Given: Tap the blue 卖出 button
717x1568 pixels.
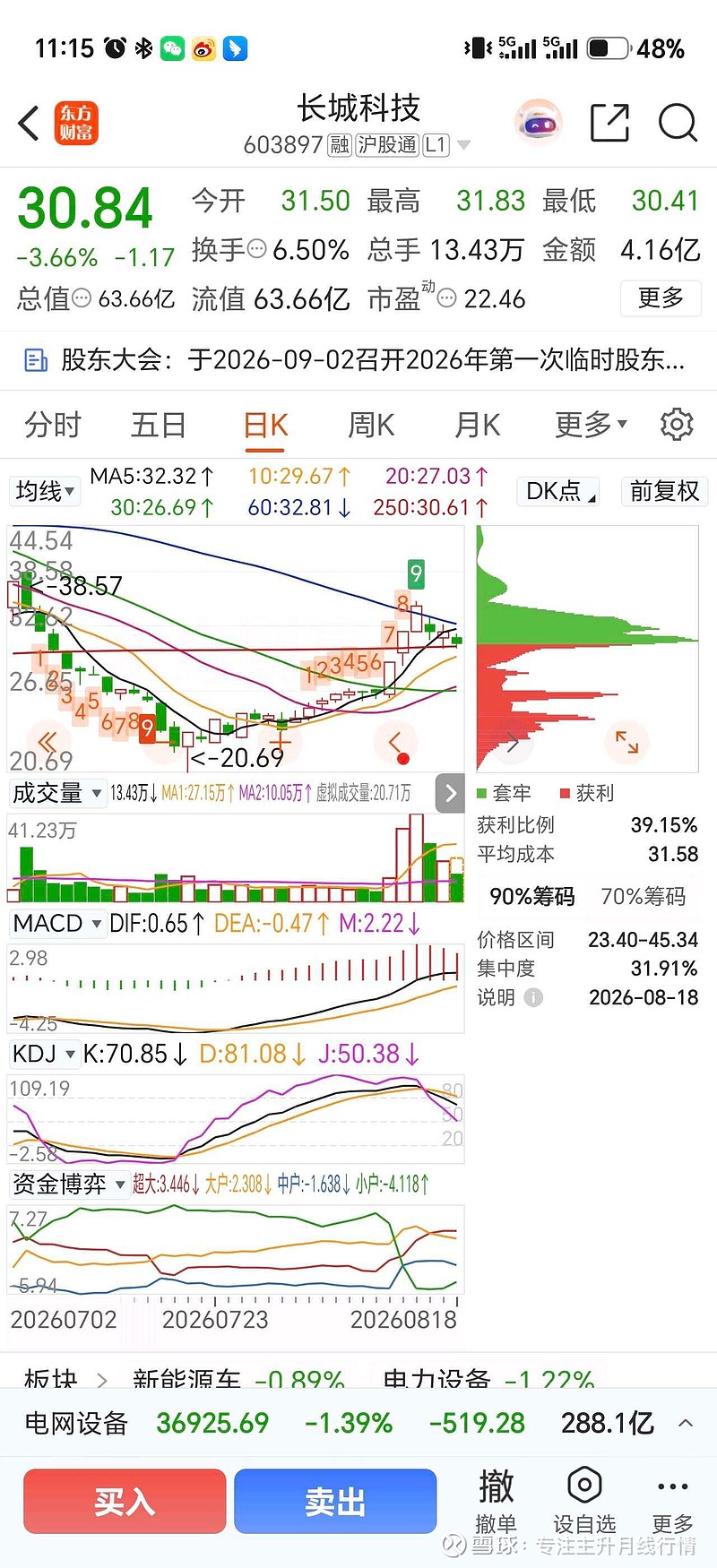Looking at the screenshot, I should click(x=335, y=1502).
